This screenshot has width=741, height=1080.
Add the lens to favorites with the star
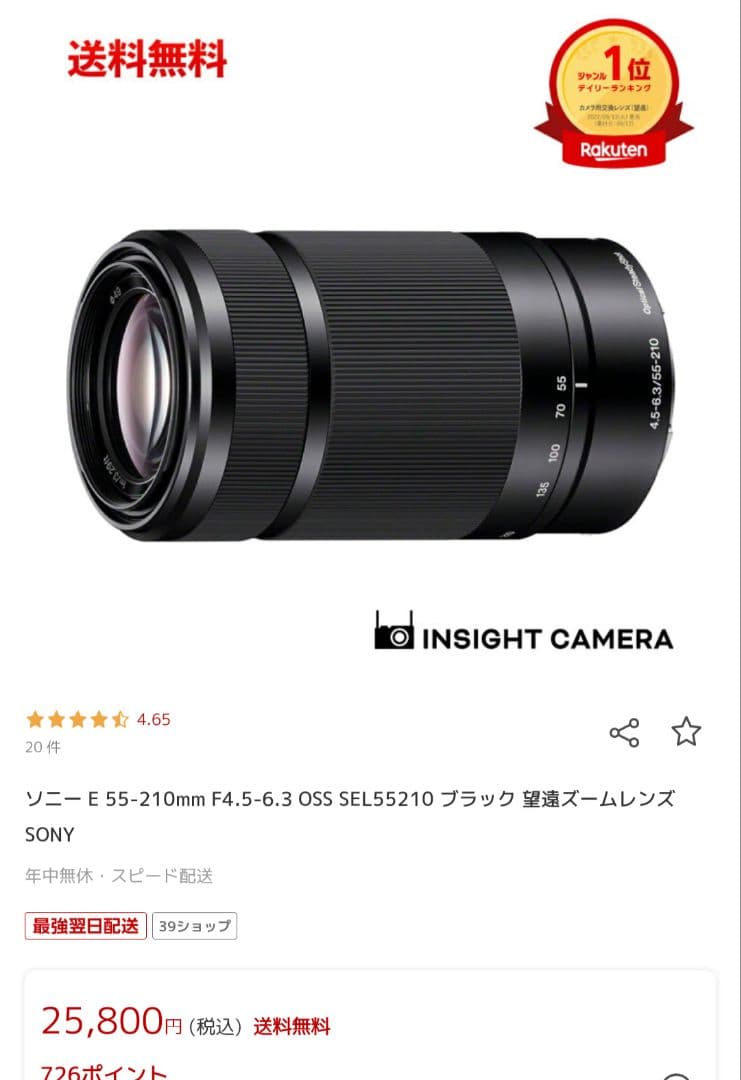coord(686,732)
